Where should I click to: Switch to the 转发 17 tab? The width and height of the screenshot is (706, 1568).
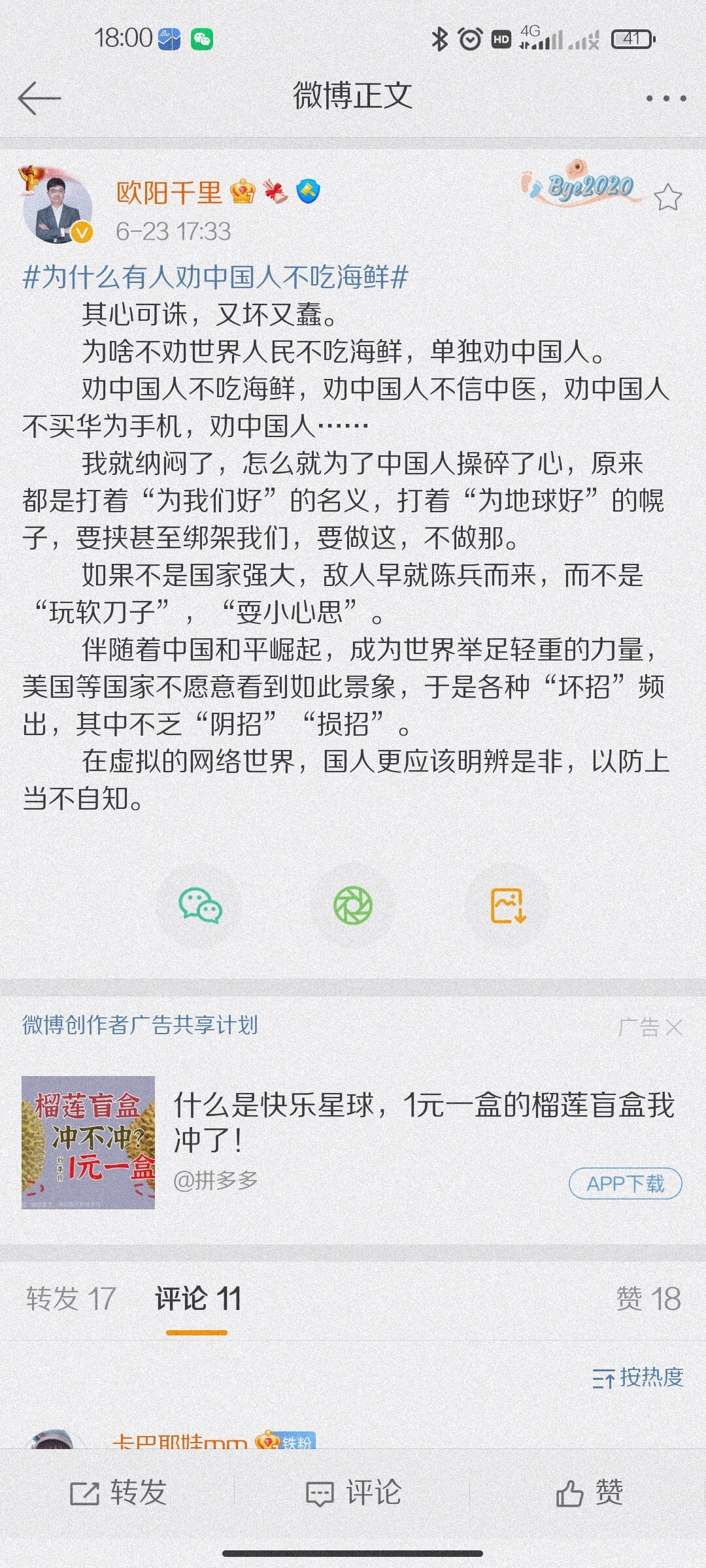click(71, 1298)
